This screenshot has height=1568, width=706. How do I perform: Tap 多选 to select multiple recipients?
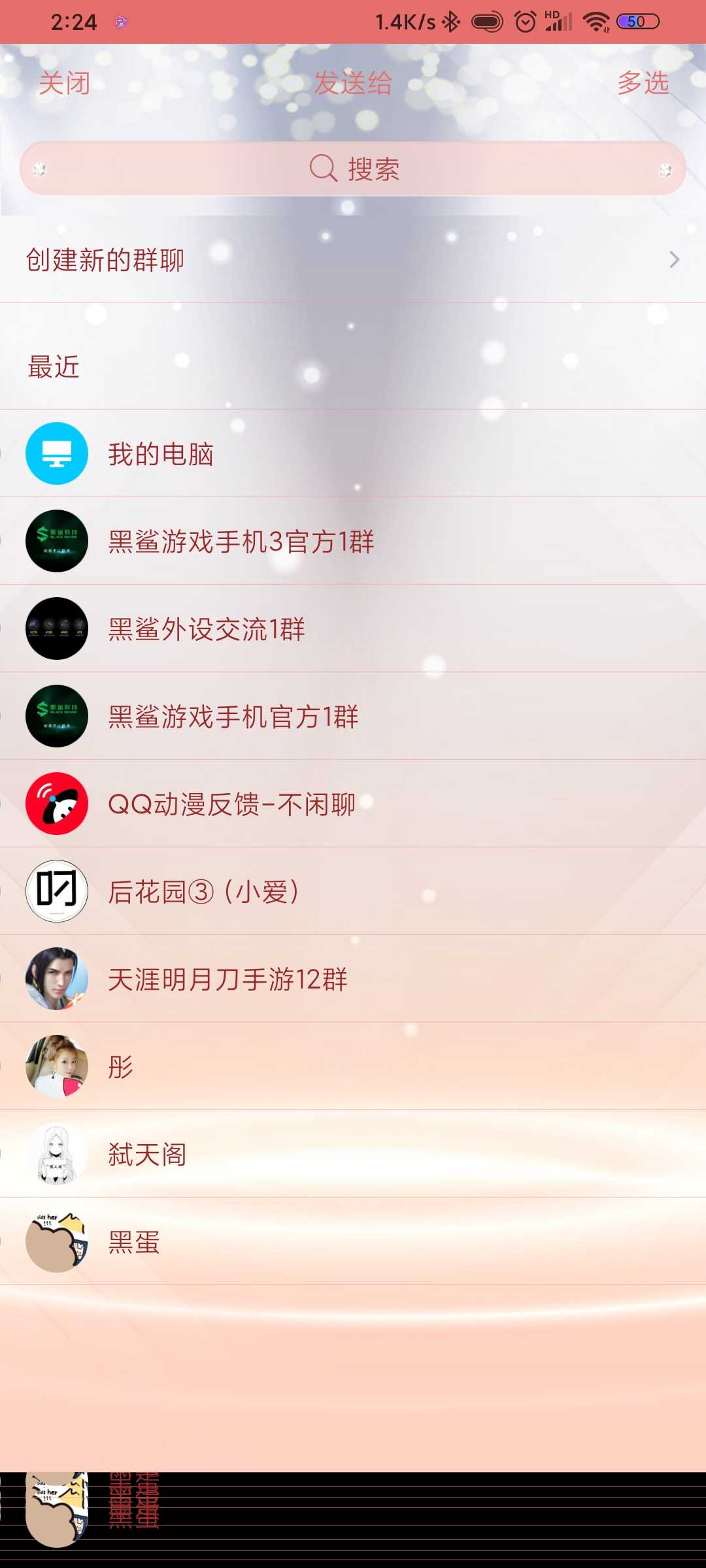click(x=643, y=84)
